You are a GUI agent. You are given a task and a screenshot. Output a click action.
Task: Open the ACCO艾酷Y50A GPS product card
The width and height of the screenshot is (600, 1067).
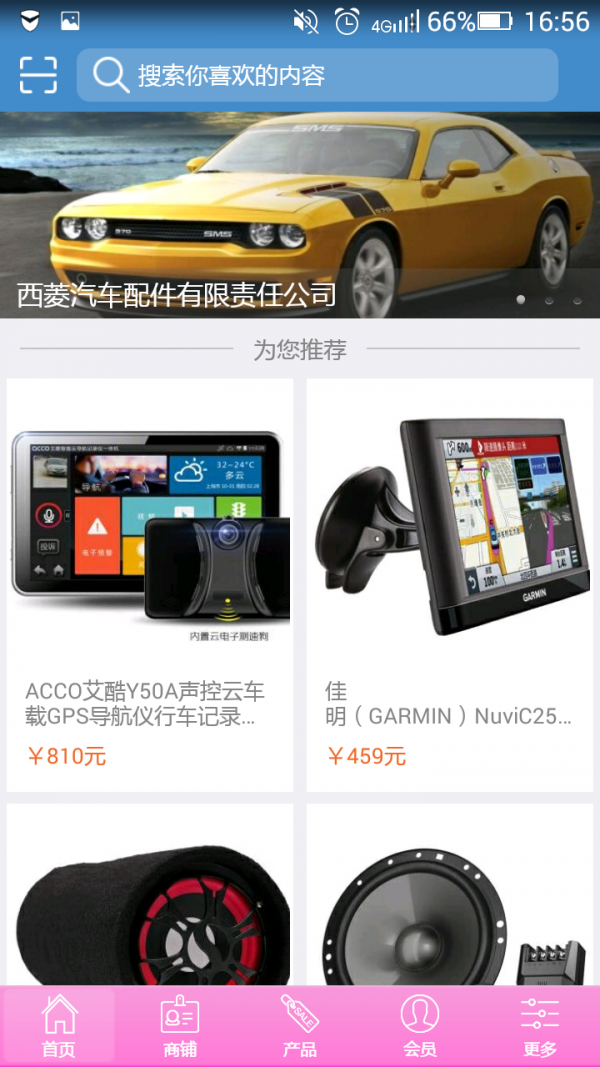(150, 585)
